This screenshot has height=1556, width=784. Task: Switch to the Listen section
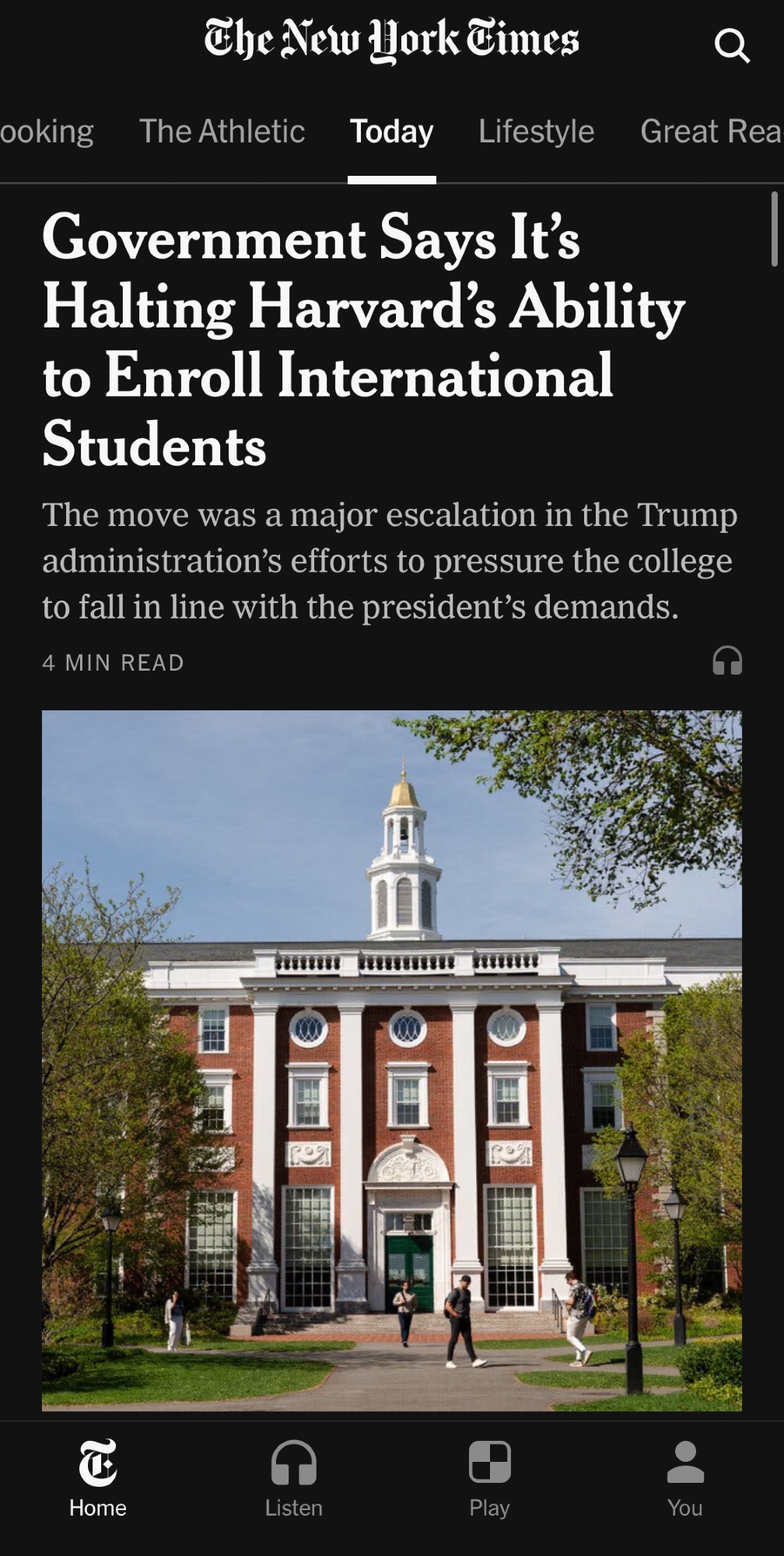coord(294,1478)
